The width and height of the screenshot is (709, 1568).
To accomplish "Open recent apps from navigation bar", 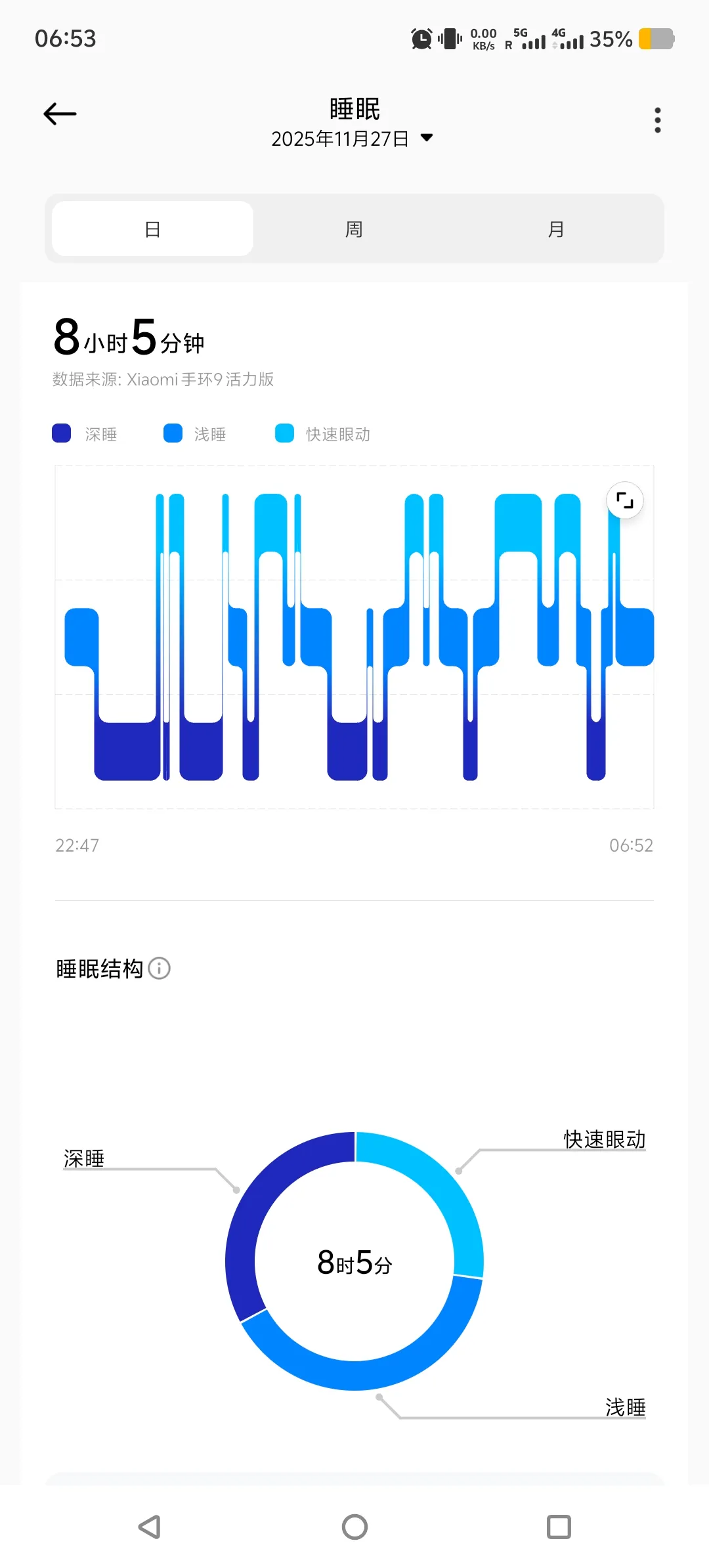I will coord(559,1527).
